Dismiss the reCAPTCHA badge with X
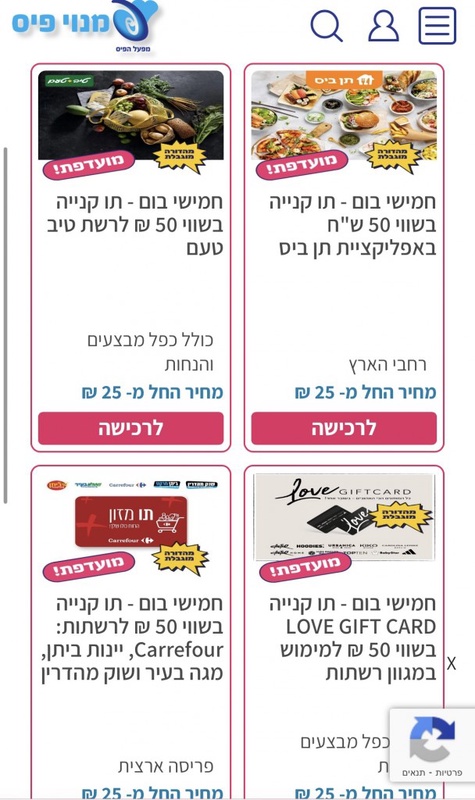Viewport: 475px width, 800px height. point(451,664)
